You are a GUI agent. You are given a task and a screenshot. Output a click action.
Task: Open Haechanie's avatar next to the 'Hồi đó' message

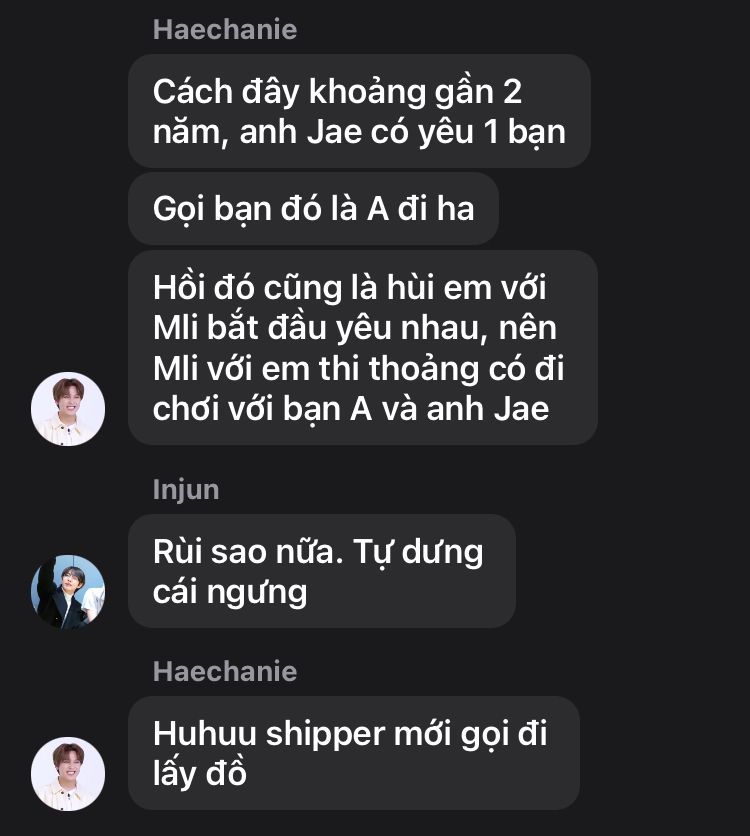(x=68, y=409)
